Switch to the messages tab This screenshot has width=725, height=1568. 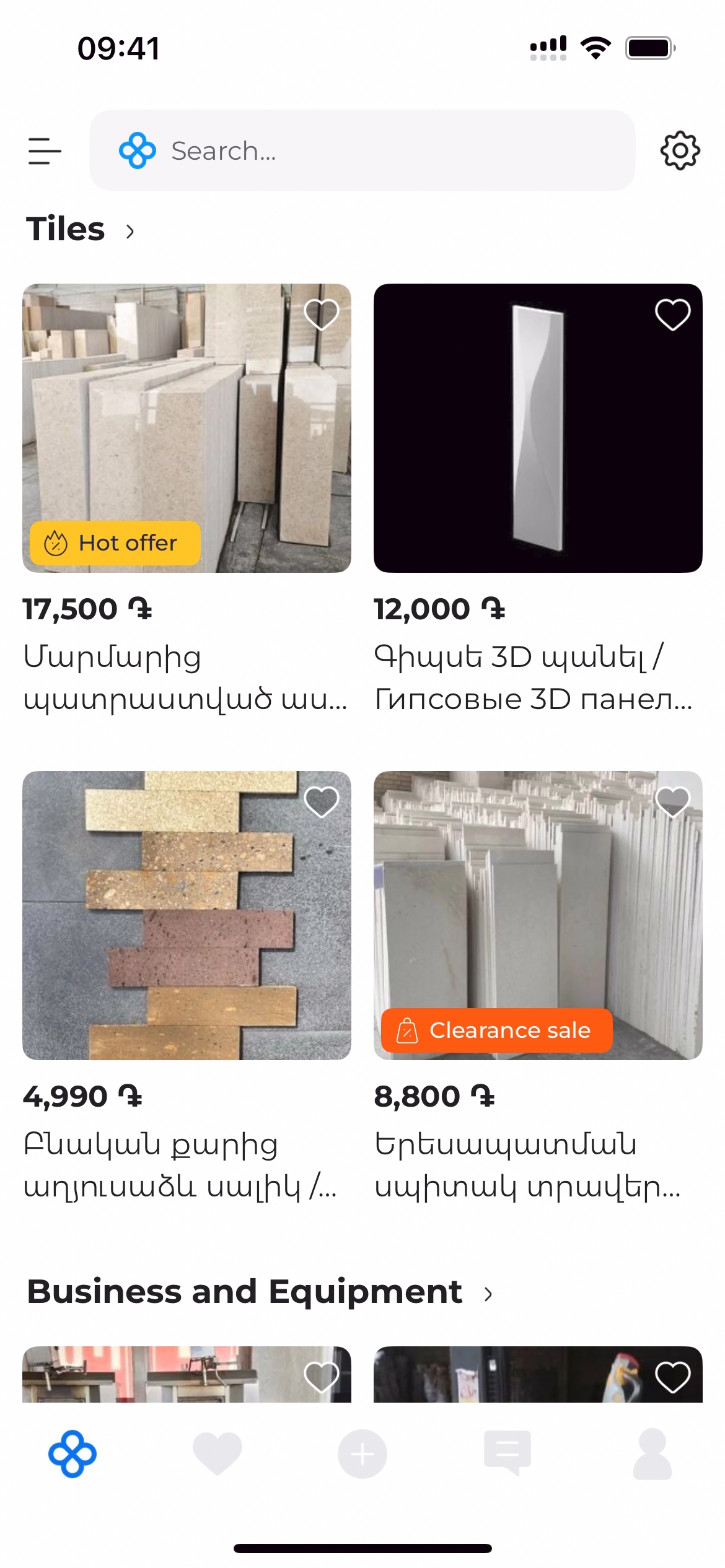pyautogui.click(x=507, y=1453)
